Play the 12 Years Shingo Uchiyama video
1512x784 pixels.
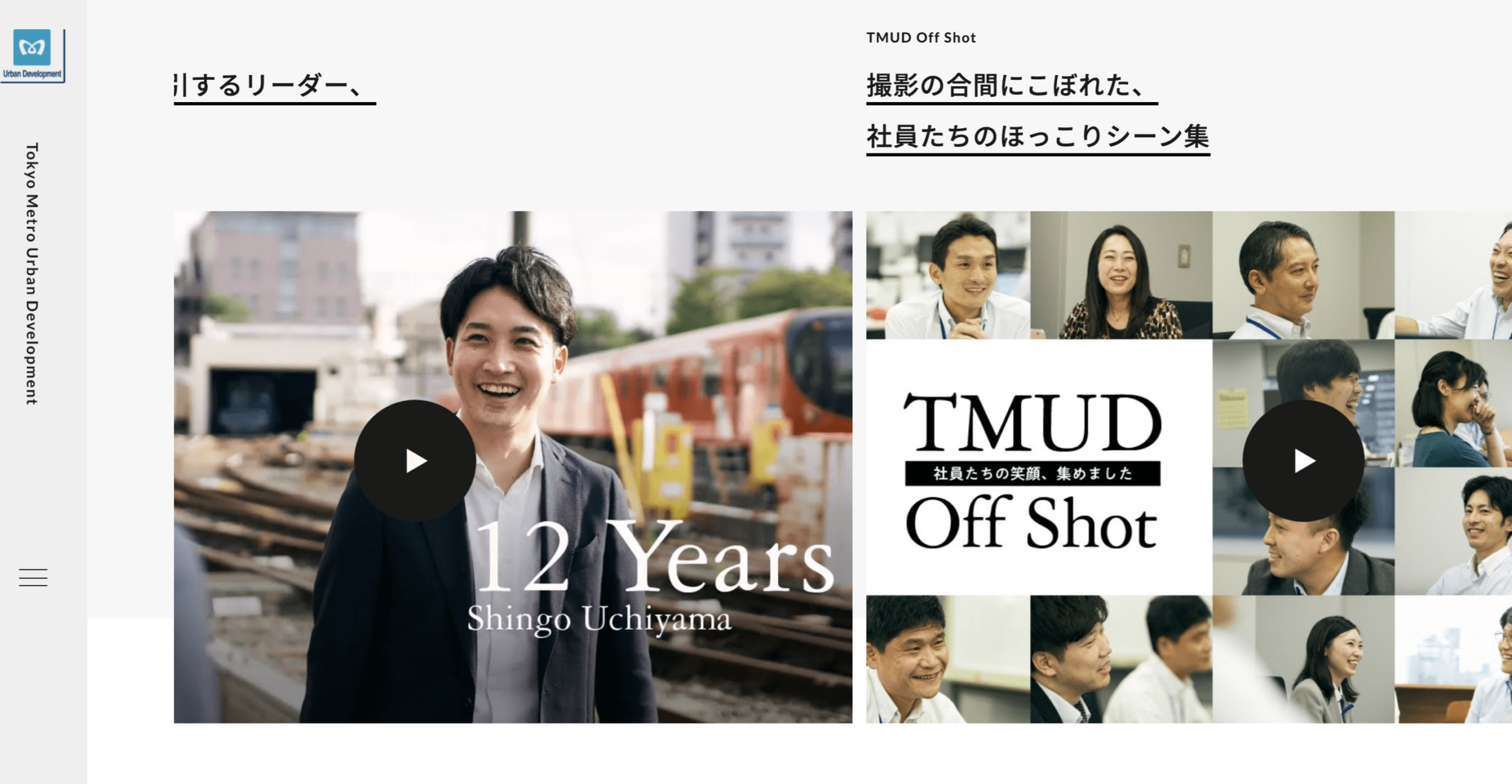[x=415, y=461]
